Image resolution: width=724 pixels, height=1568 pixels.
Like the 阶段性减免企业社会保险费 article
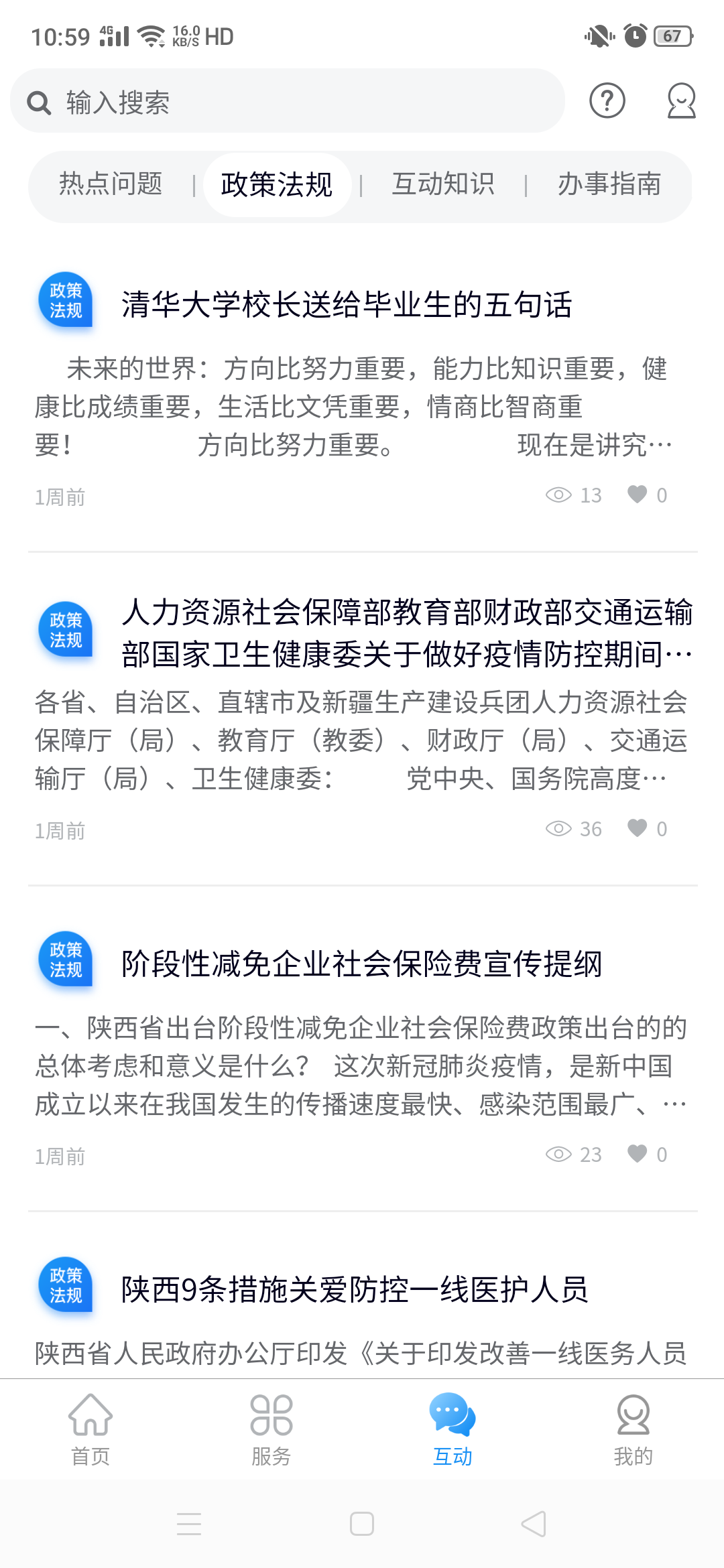coord(638,1154)
